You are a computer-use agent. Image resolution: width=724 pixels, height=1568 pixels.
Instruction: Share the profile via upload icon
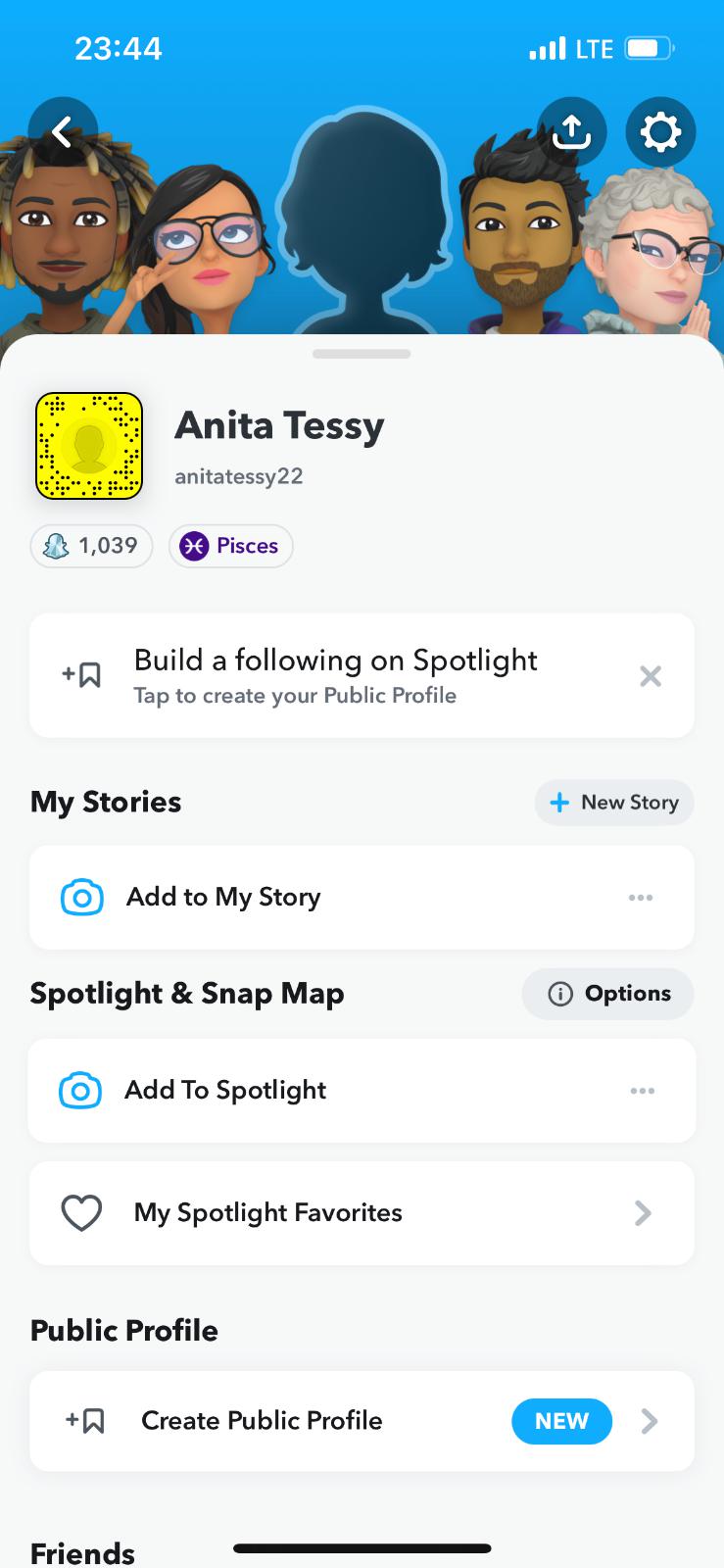point(572,131)
